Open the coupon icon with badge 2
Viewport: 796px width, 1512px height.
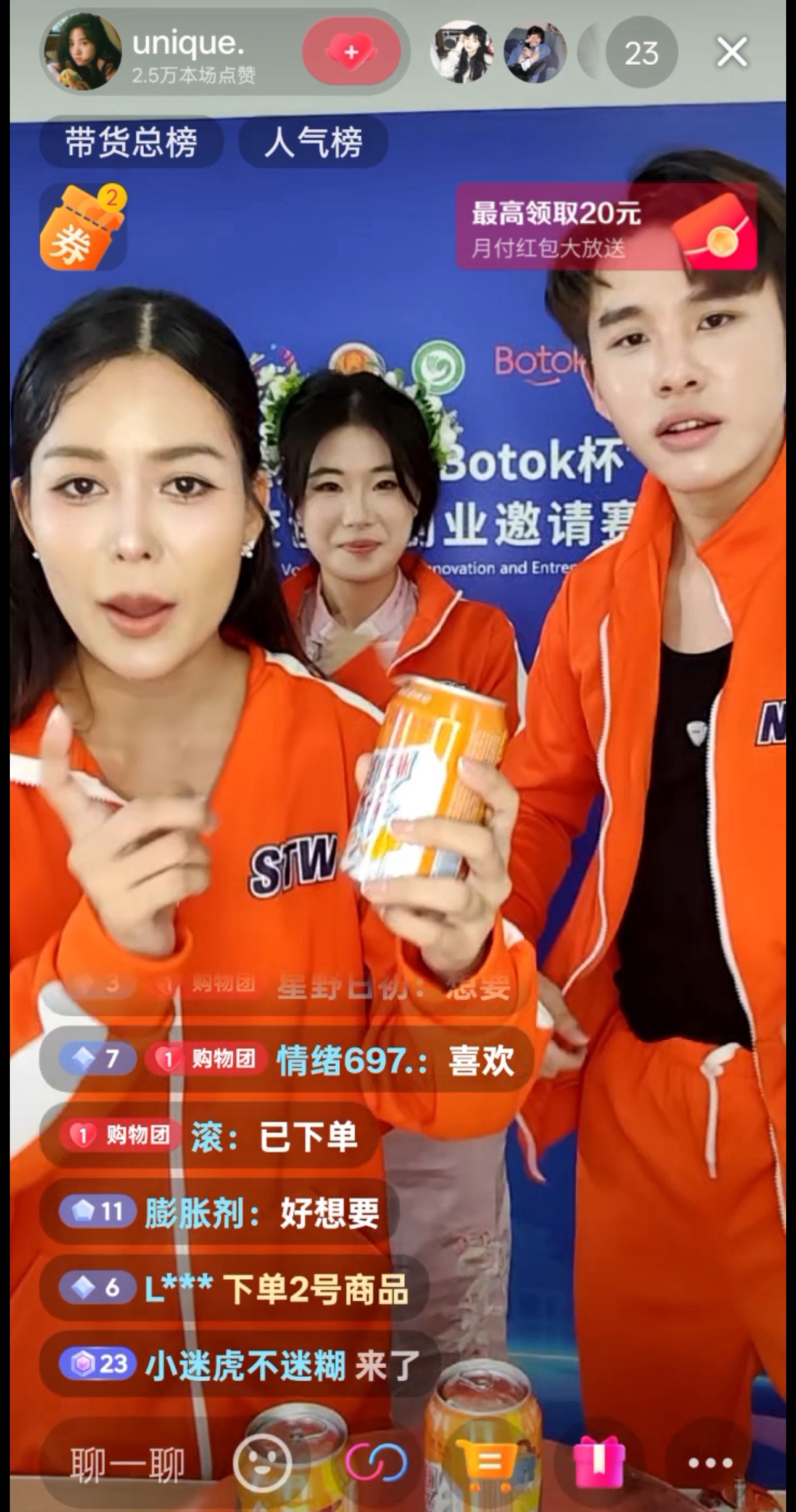coord(83,227)
